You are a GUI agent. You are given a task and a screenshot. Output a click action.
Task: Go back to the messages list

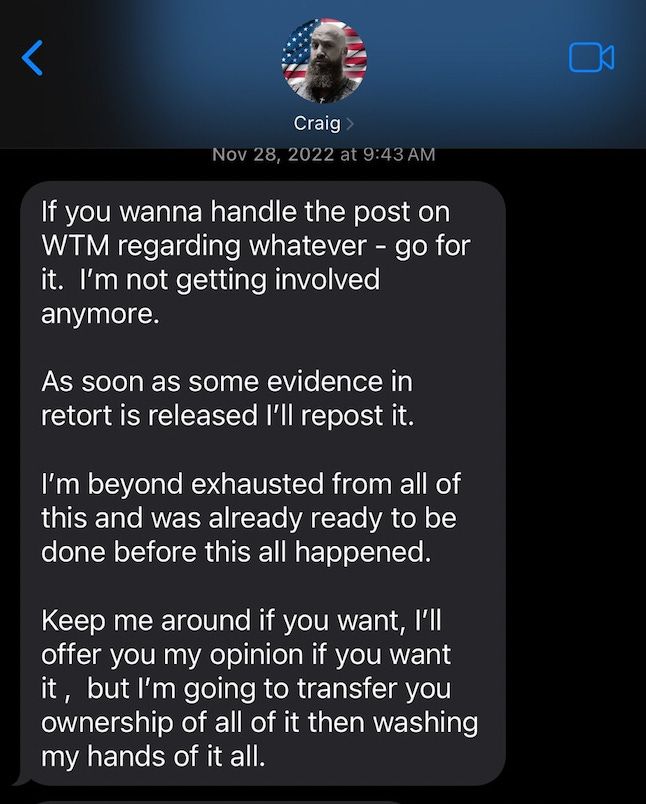click(33, 58)
